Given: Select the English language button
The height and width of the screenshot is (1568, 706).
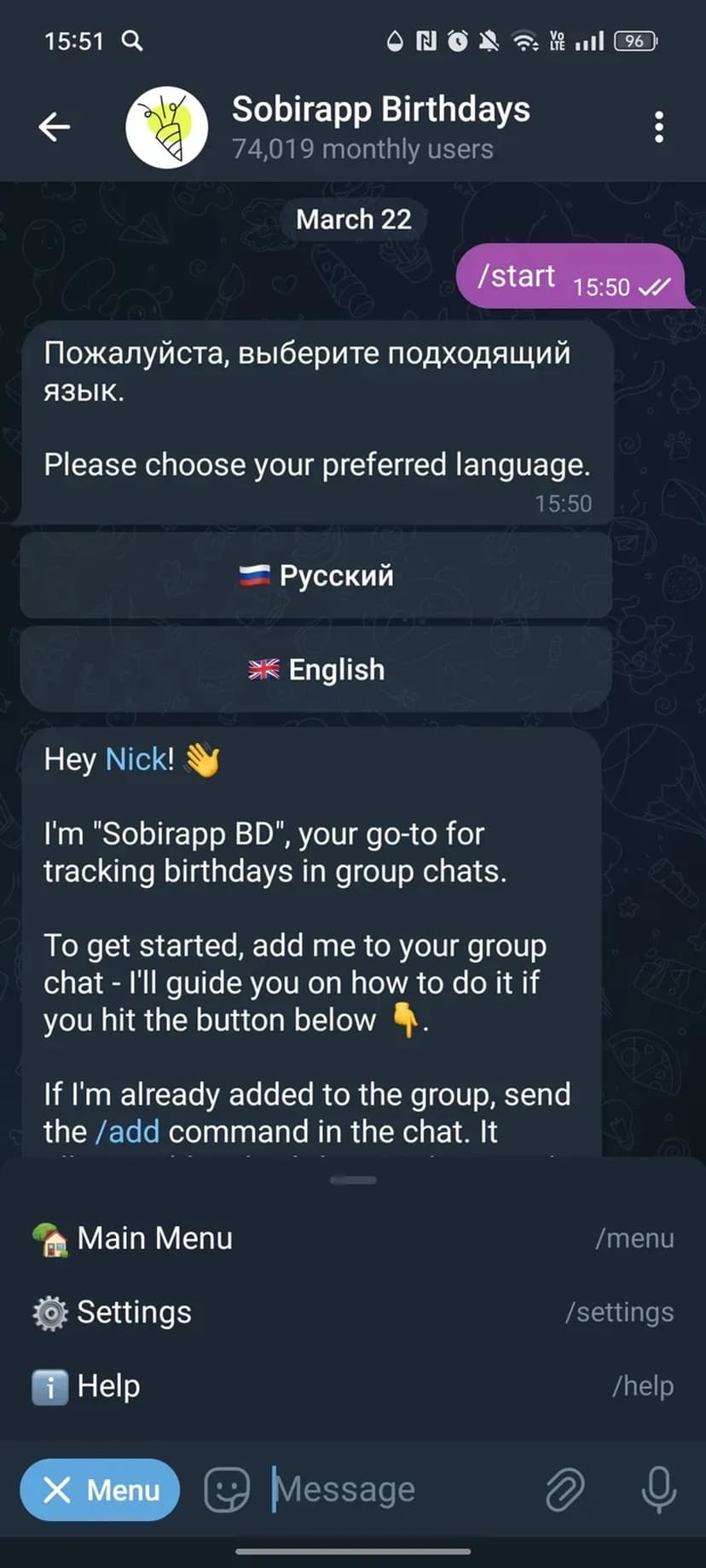Looking at the screenshot, I should (x=315, y=670).
